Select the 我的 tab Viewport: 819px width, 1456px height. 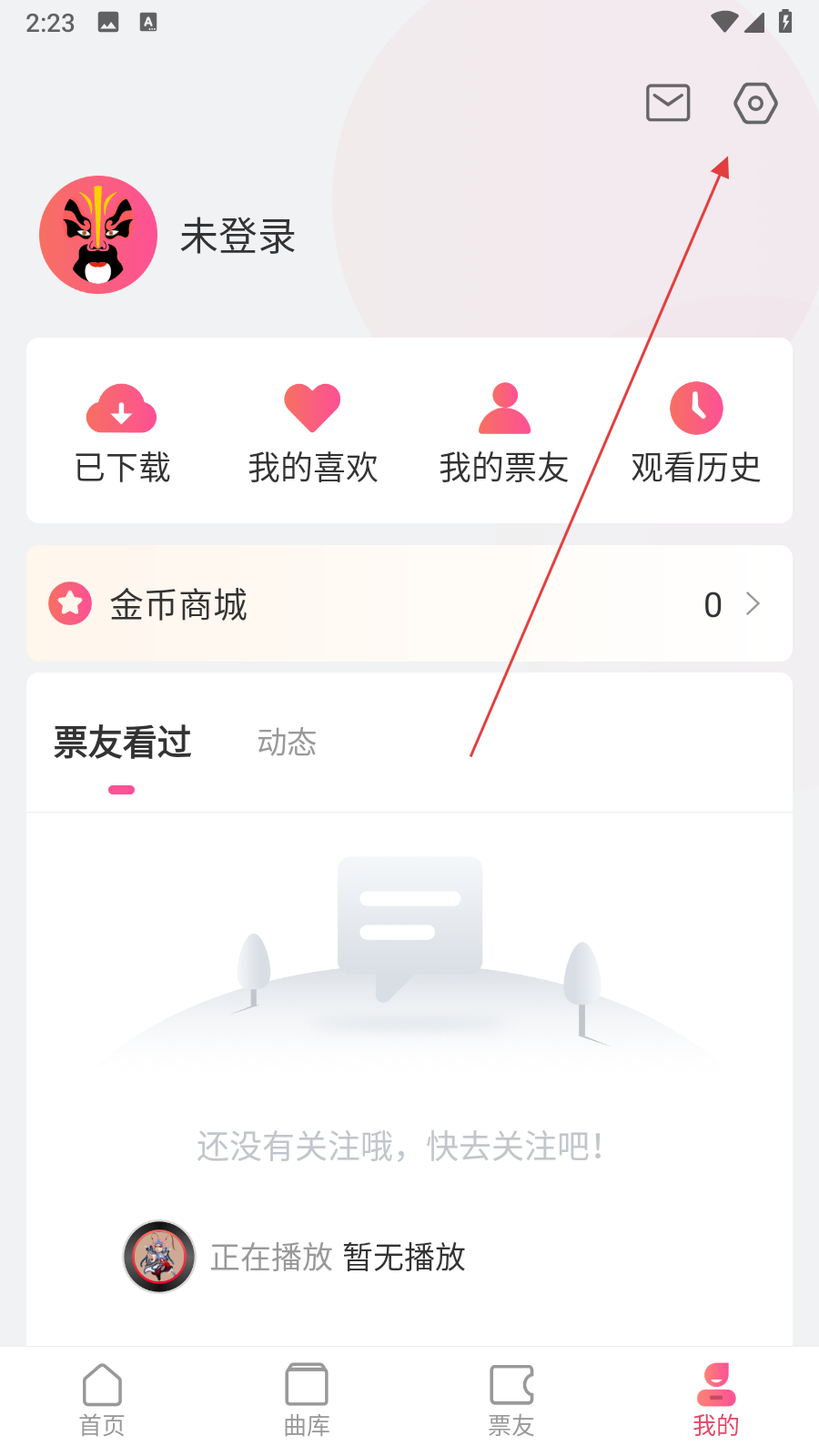click(x=716, y=1400)
